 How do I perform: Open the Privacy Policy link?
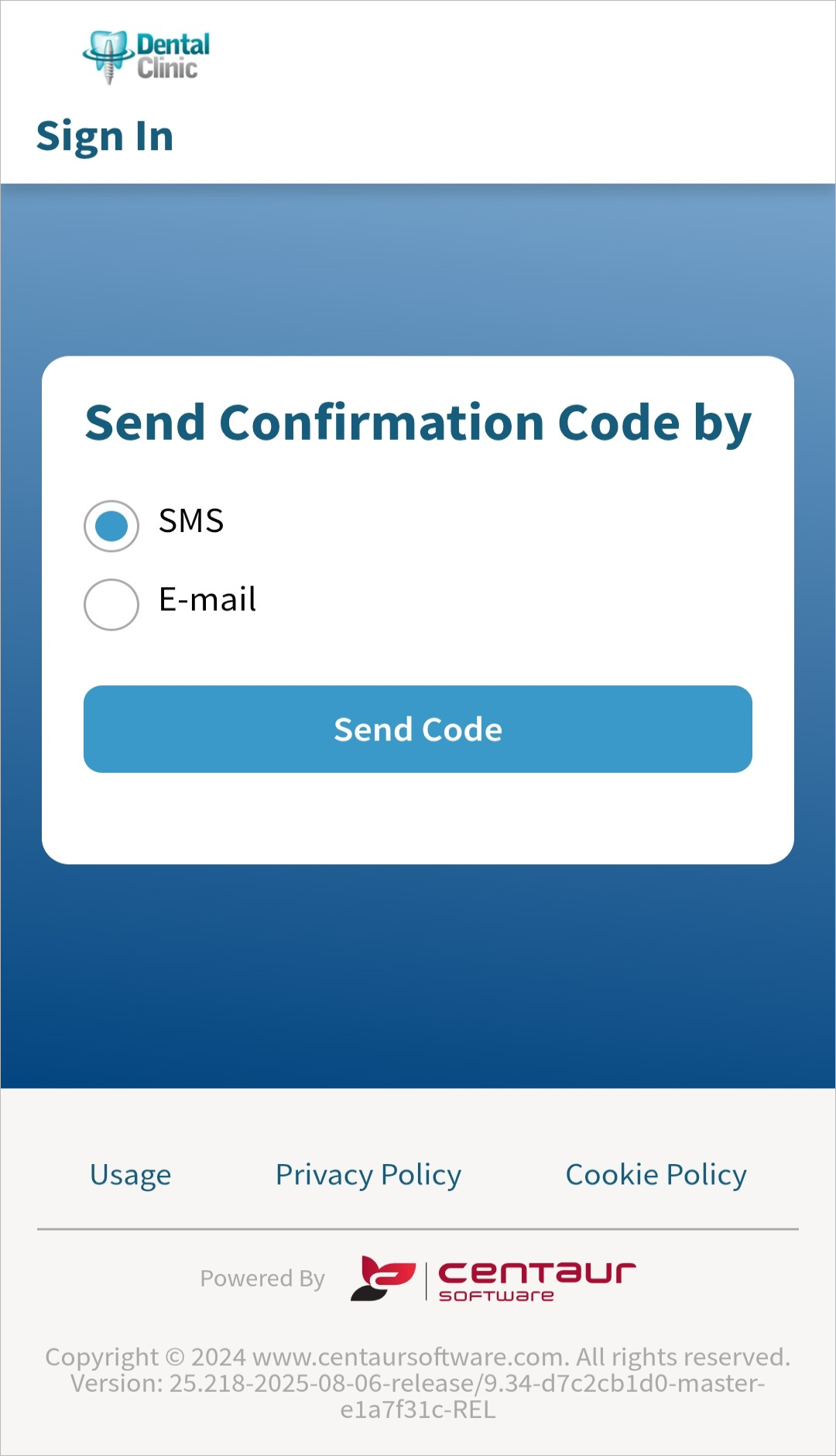pyautogui.click(x=368, y=1175)
